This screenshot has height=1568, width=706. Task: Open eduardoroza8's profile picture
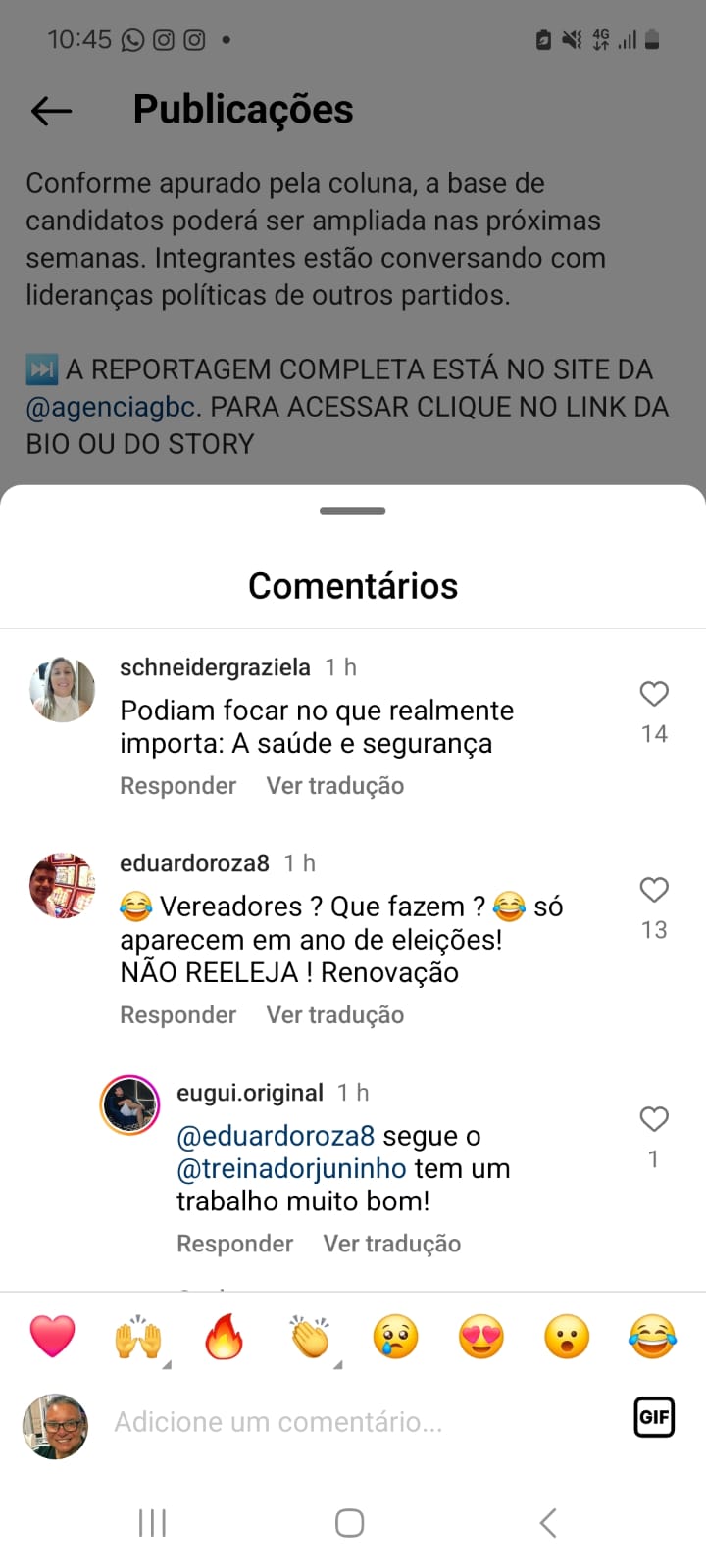(63, 886)
